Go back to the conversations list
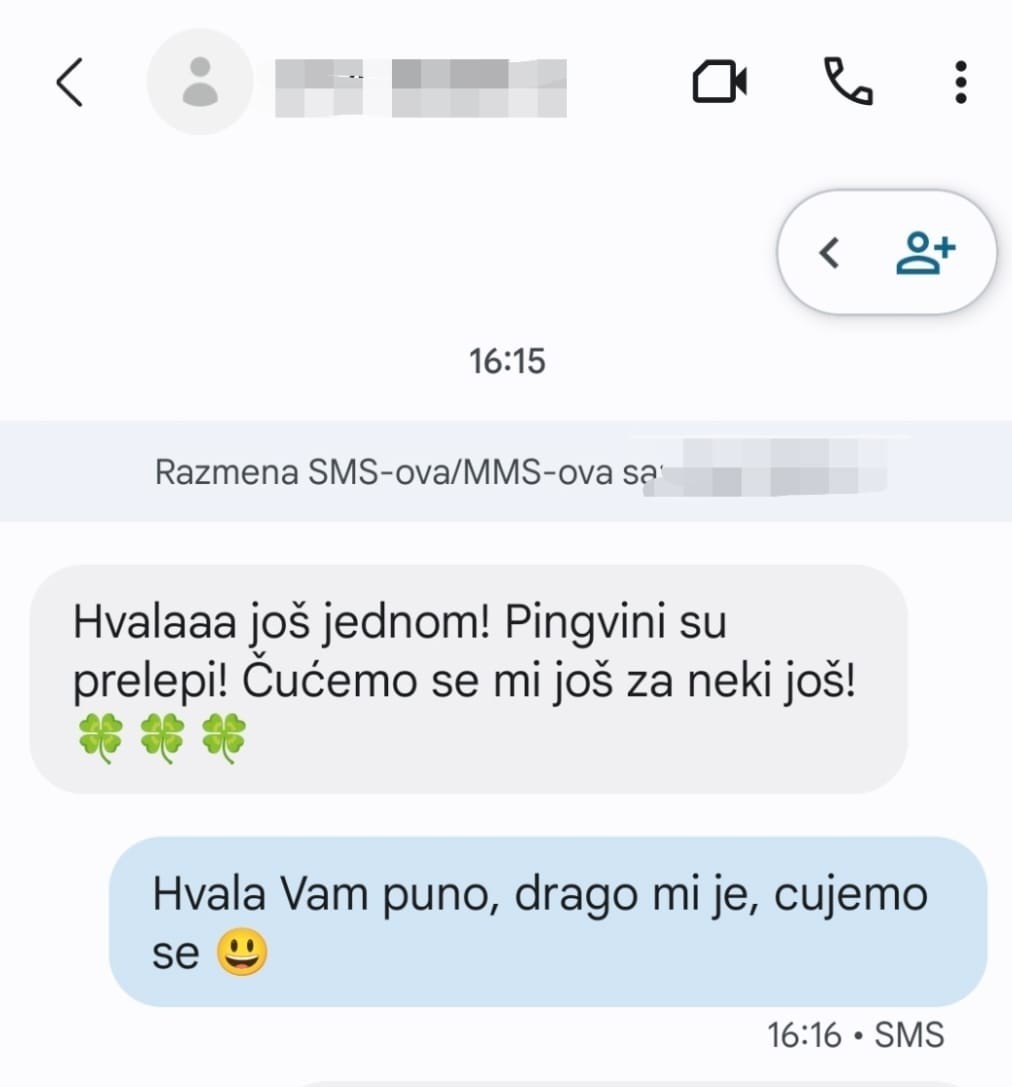 tap(69, 82)
